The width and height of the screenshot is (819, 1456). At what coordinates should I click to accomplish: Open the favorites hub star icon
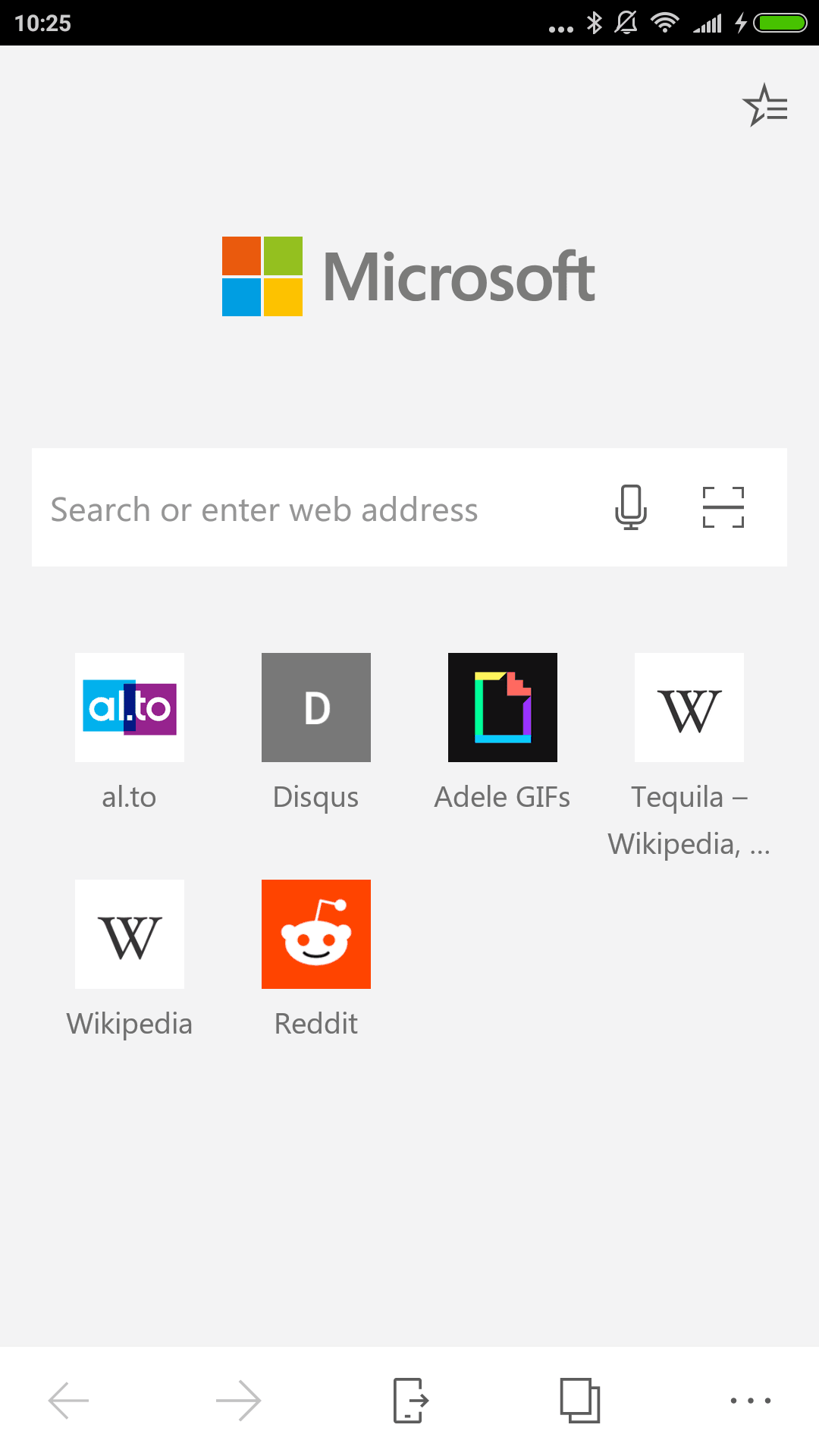tap(765, 105)
